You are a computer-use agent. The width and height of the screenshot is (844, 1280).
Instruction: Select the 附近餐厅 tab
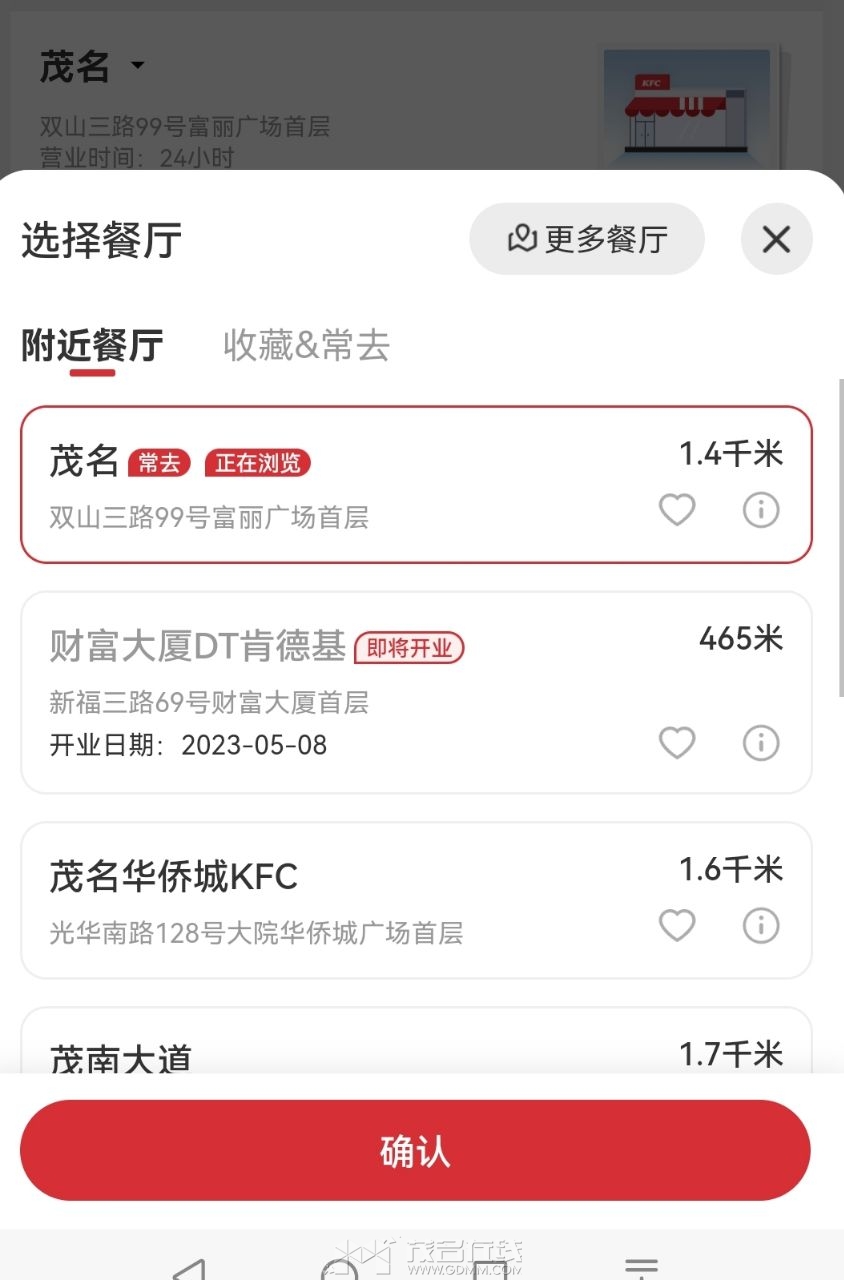tap(92, 345)
